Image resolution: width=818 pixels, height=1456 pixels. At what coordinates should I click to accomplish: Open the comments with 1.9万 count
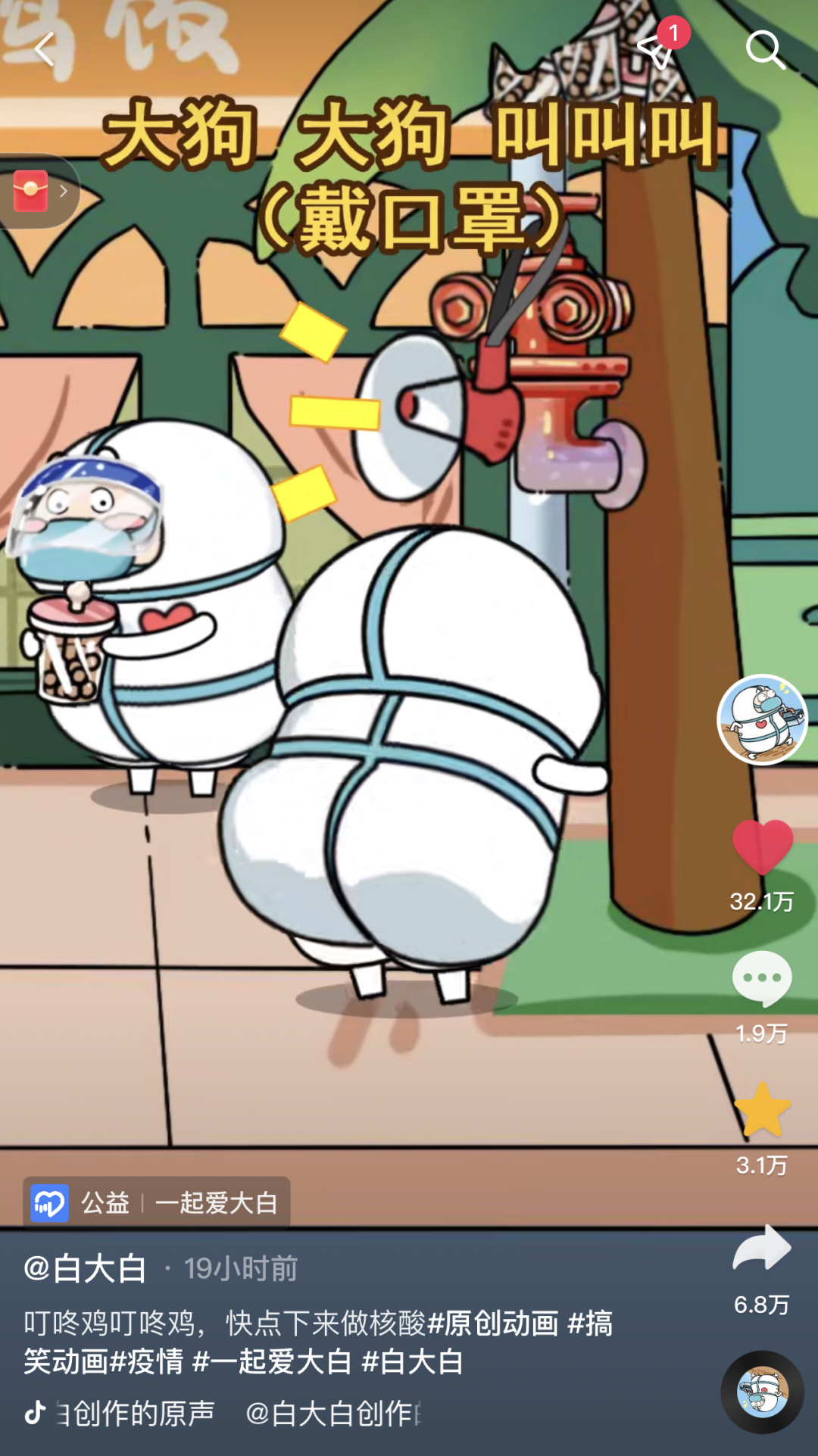(762, 978)
